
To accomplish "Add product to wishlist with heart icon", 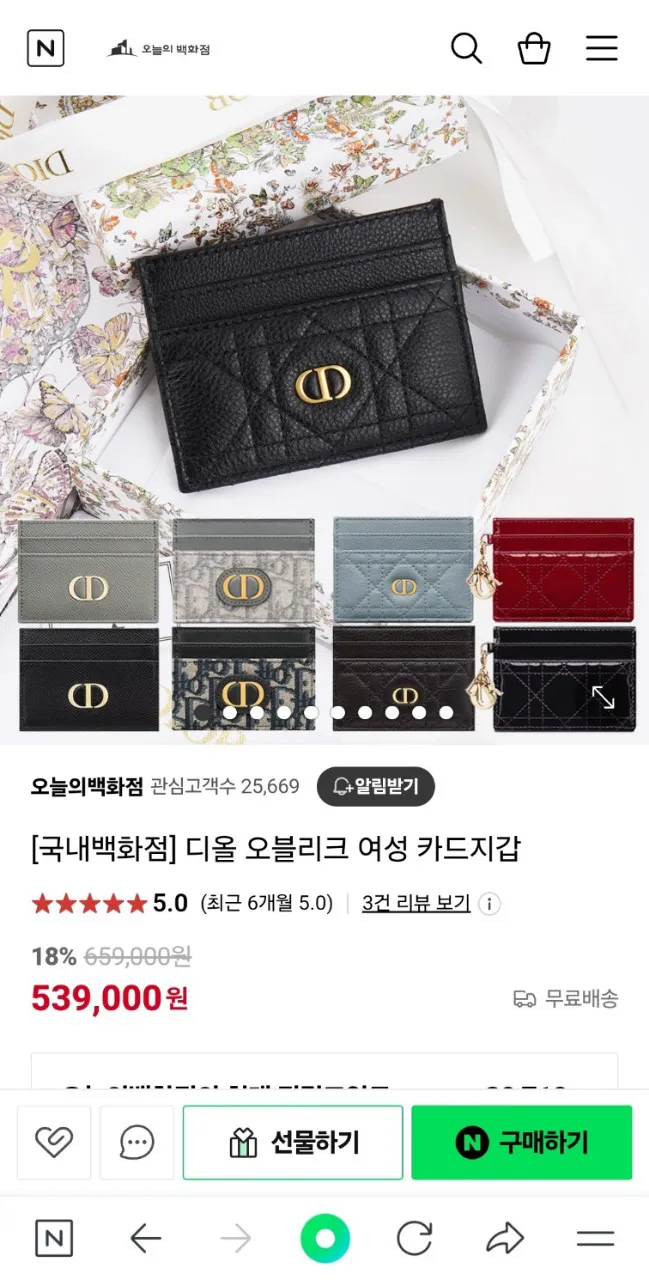I will coord(54,1142).
